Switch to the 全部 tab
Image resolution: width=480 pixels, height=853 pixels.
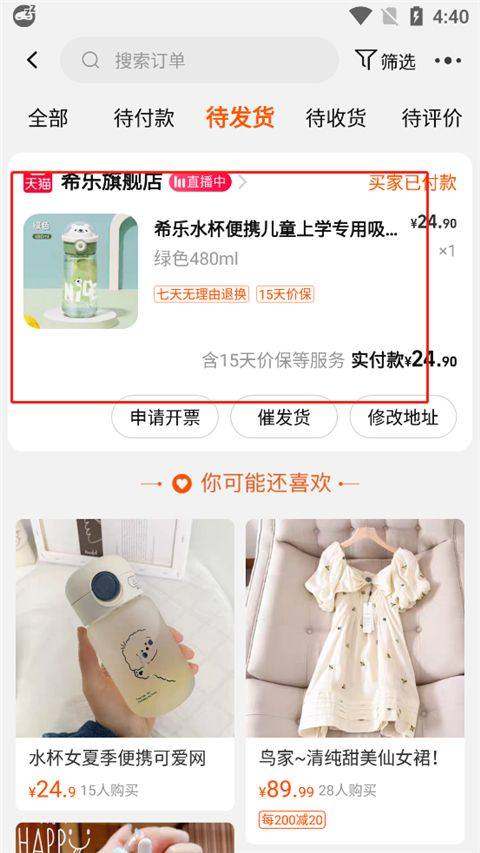48,118
